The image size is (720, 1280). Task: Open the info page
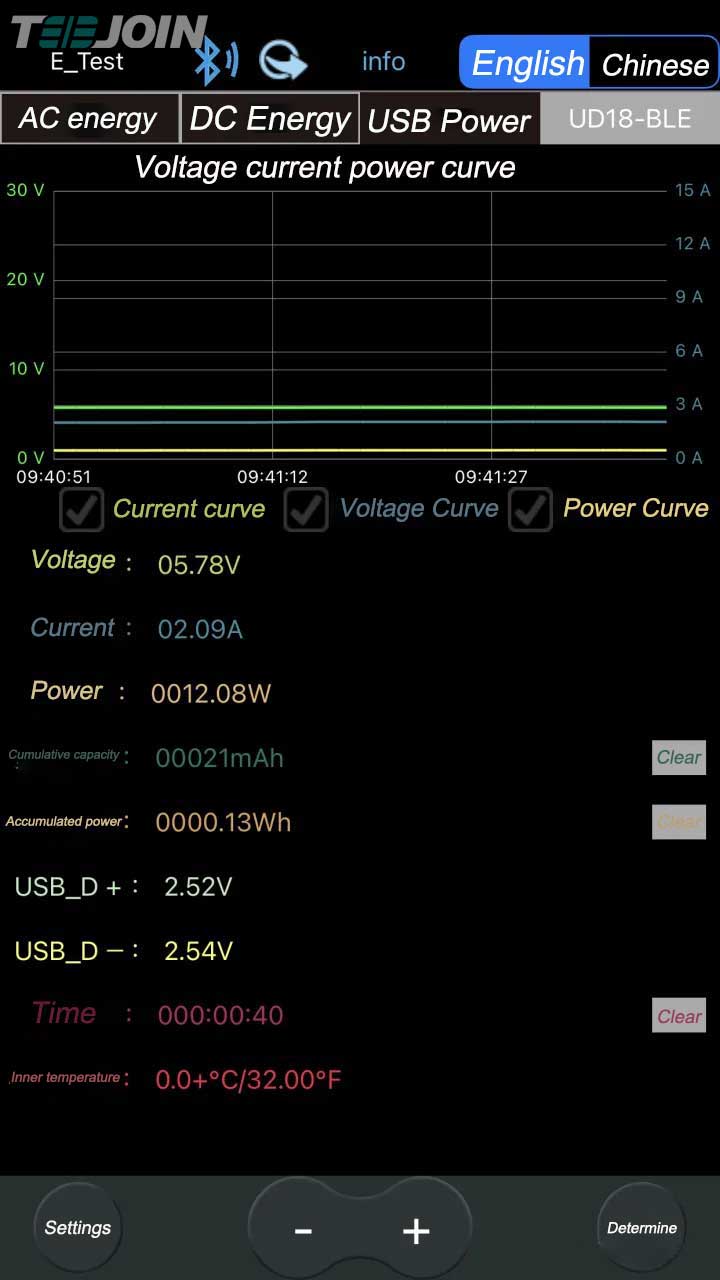click(x=383, y=62)
